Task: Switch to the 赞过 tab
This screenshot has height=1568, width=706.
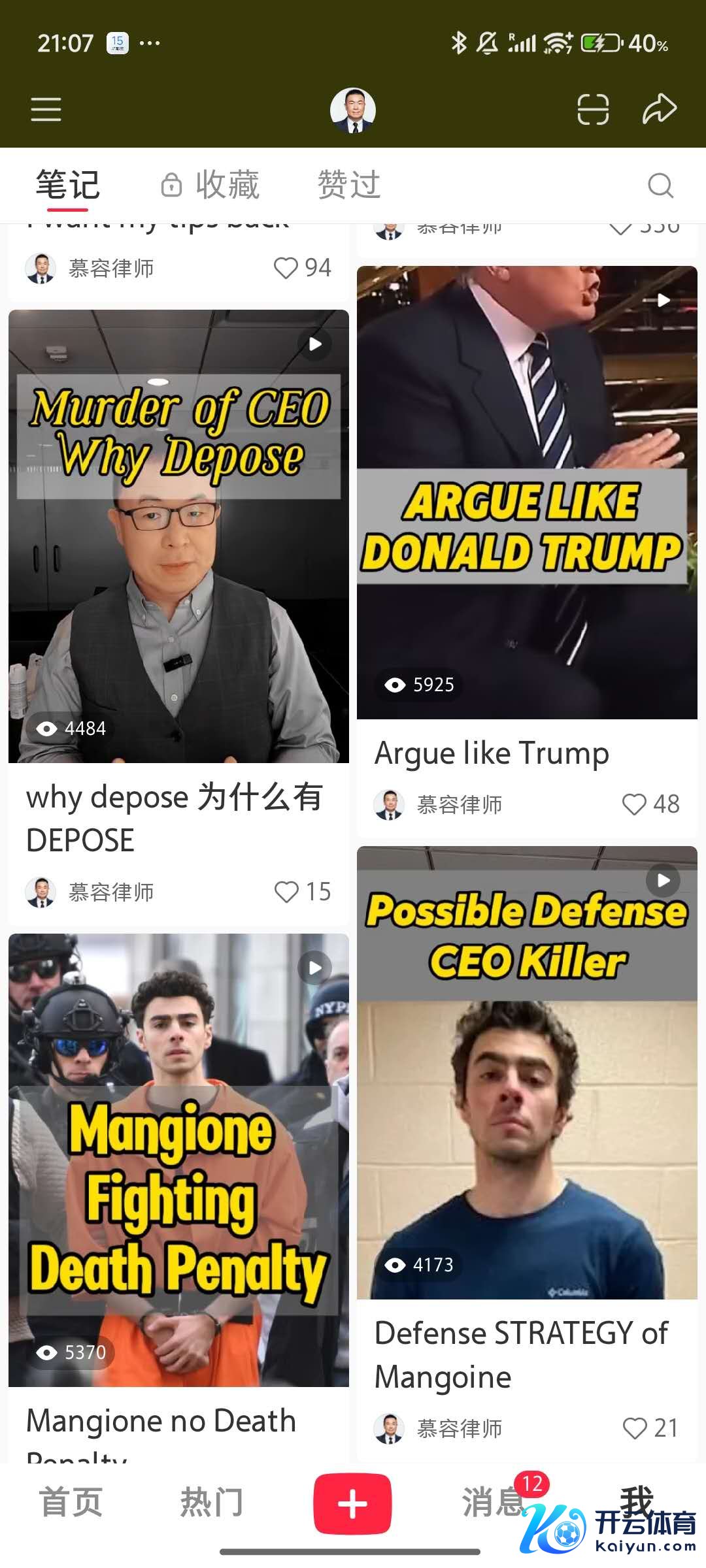Action: pyautogui.click(x=348, y=185)
